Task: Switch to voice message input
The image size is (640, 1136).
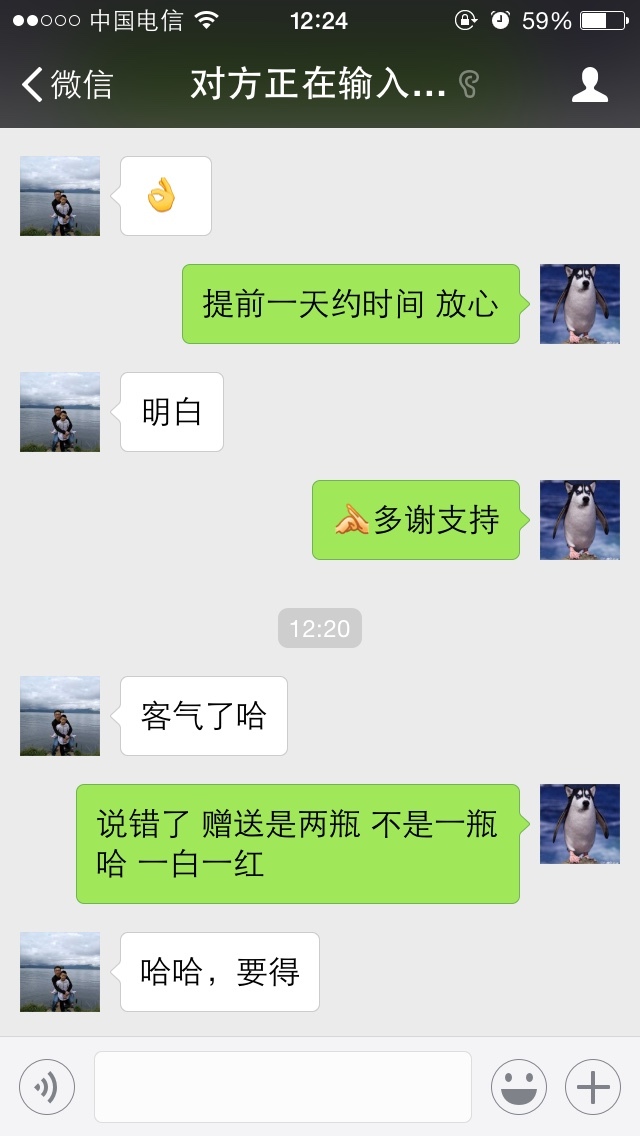Action: (47, 1087)
